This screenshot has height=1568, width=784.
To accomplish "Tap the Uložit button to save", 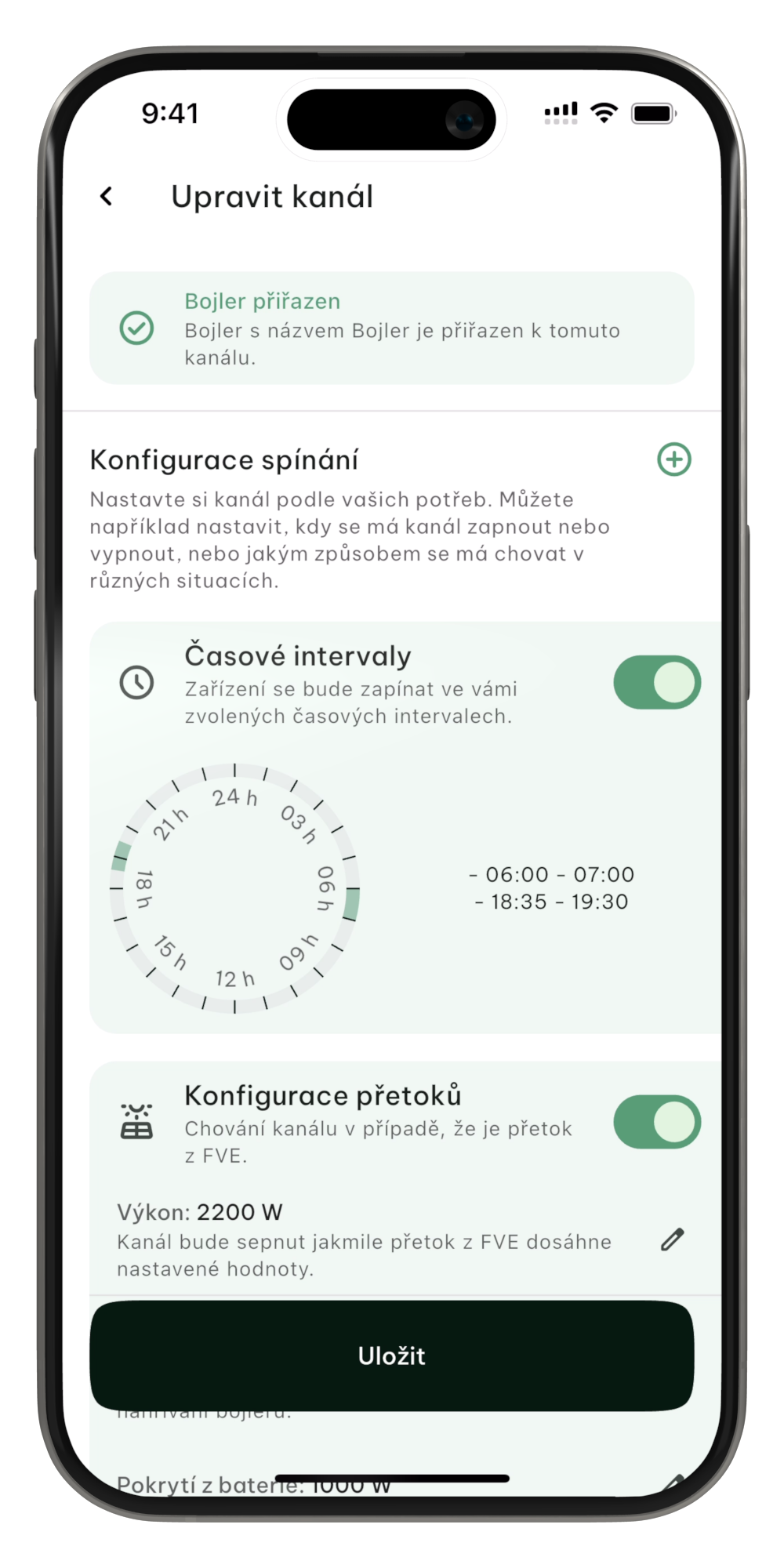I will (392, 1356).
